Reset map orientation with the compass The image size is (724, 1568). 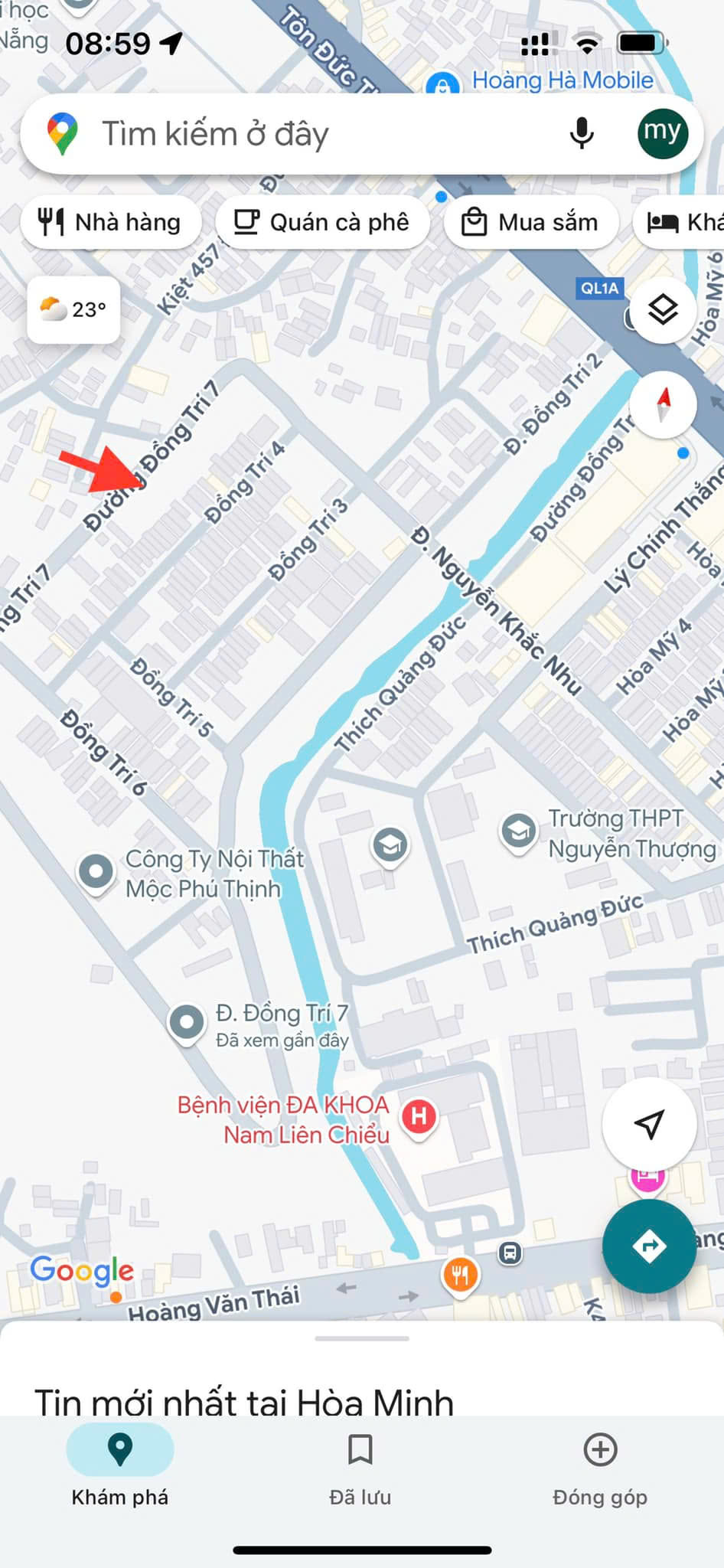[x=663, y=403]
